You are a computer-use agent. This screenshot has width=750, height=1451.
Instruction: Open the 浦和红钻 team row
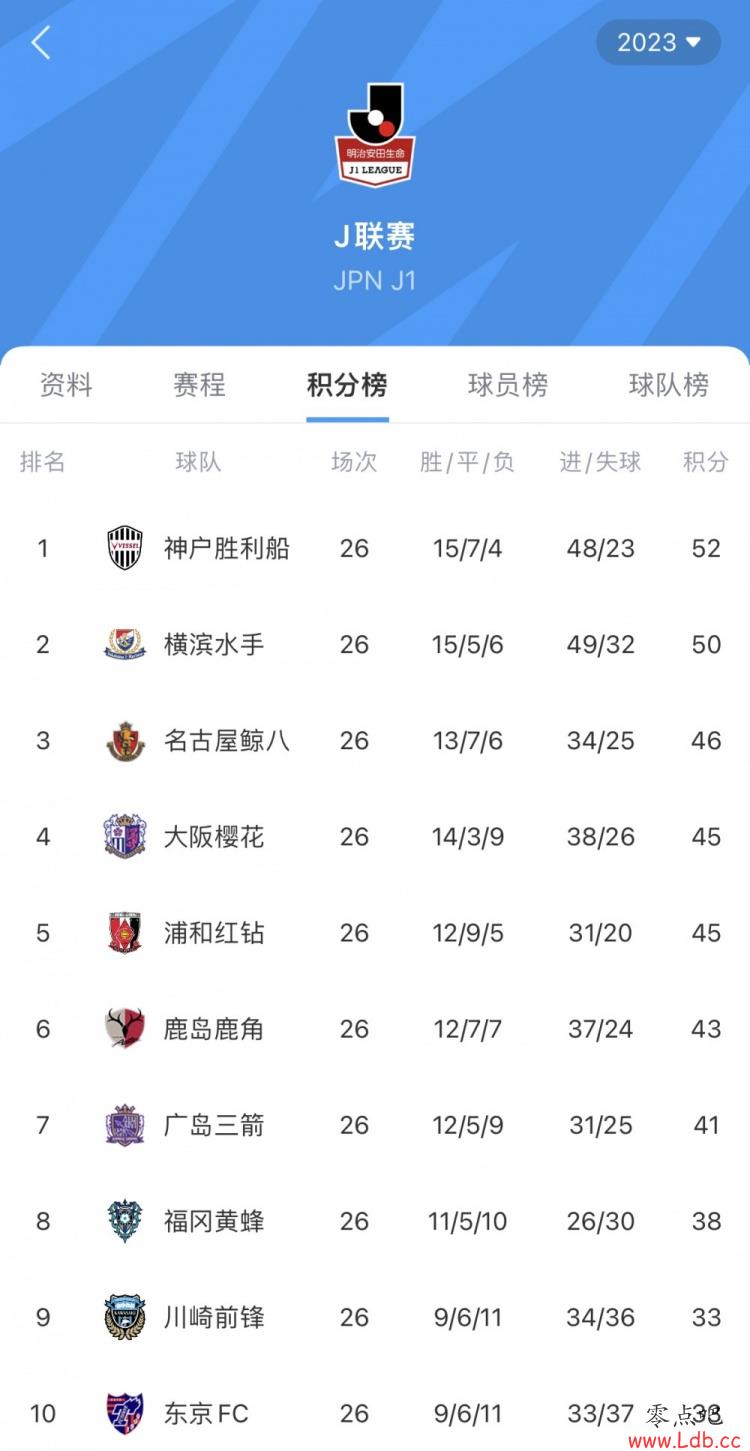[x=375, y=933]
